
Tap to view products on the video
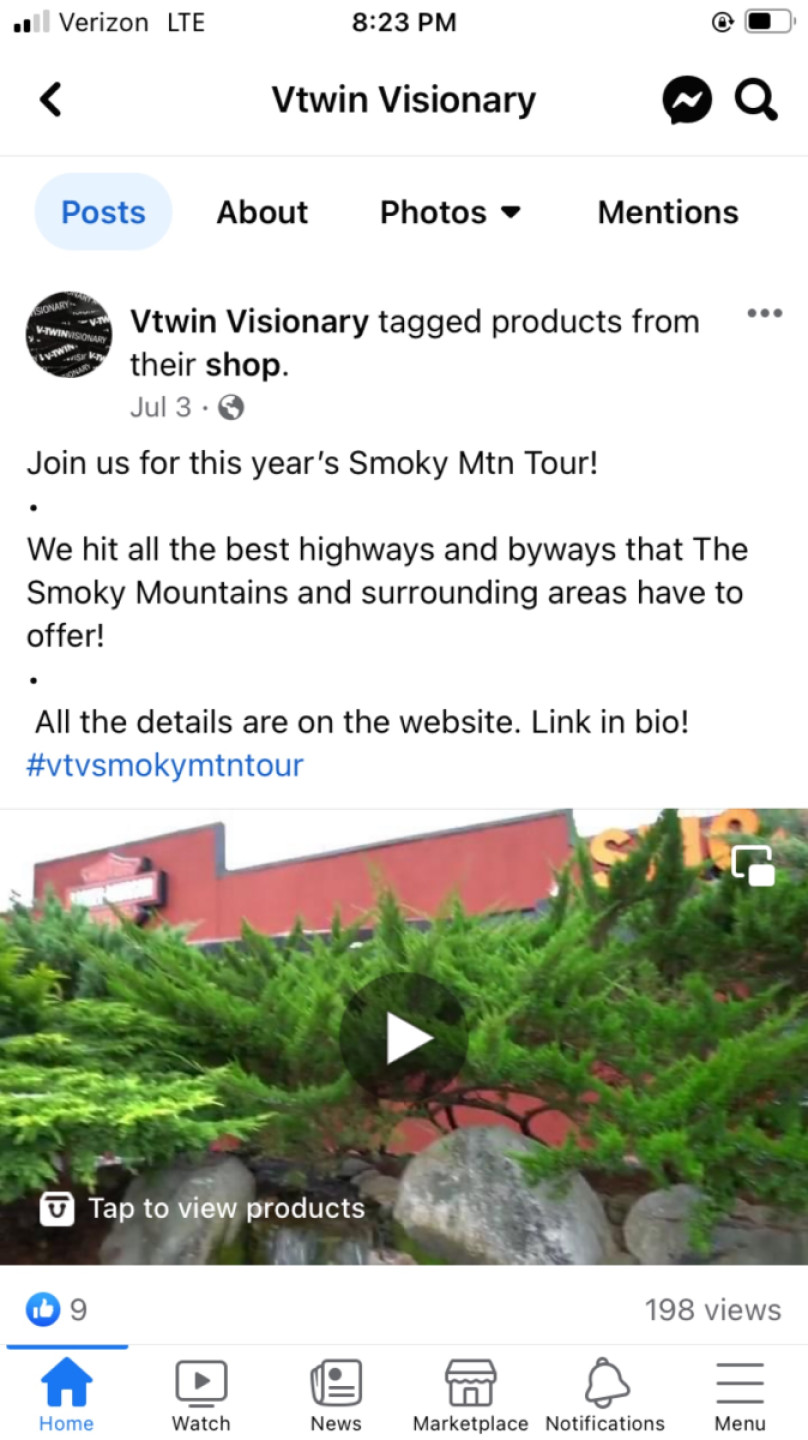[x=203, y=1208]
